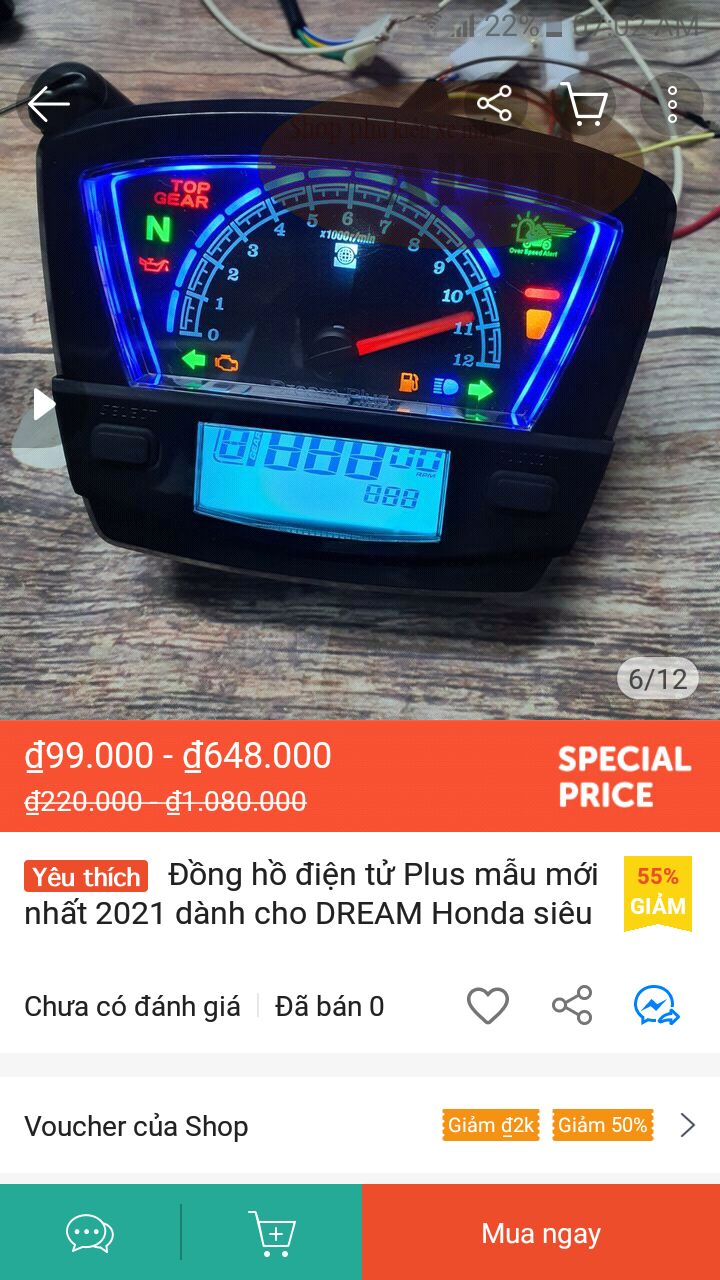
Task: Open the share options via the share icon
Action: (494, 103)
